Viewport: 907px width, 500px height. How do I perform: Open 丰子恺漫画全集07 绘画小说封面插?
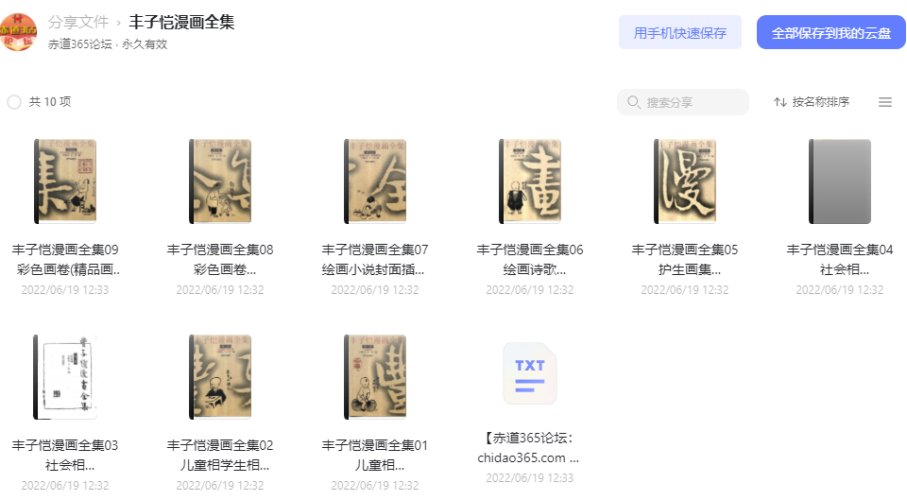(x=375, y=182)
